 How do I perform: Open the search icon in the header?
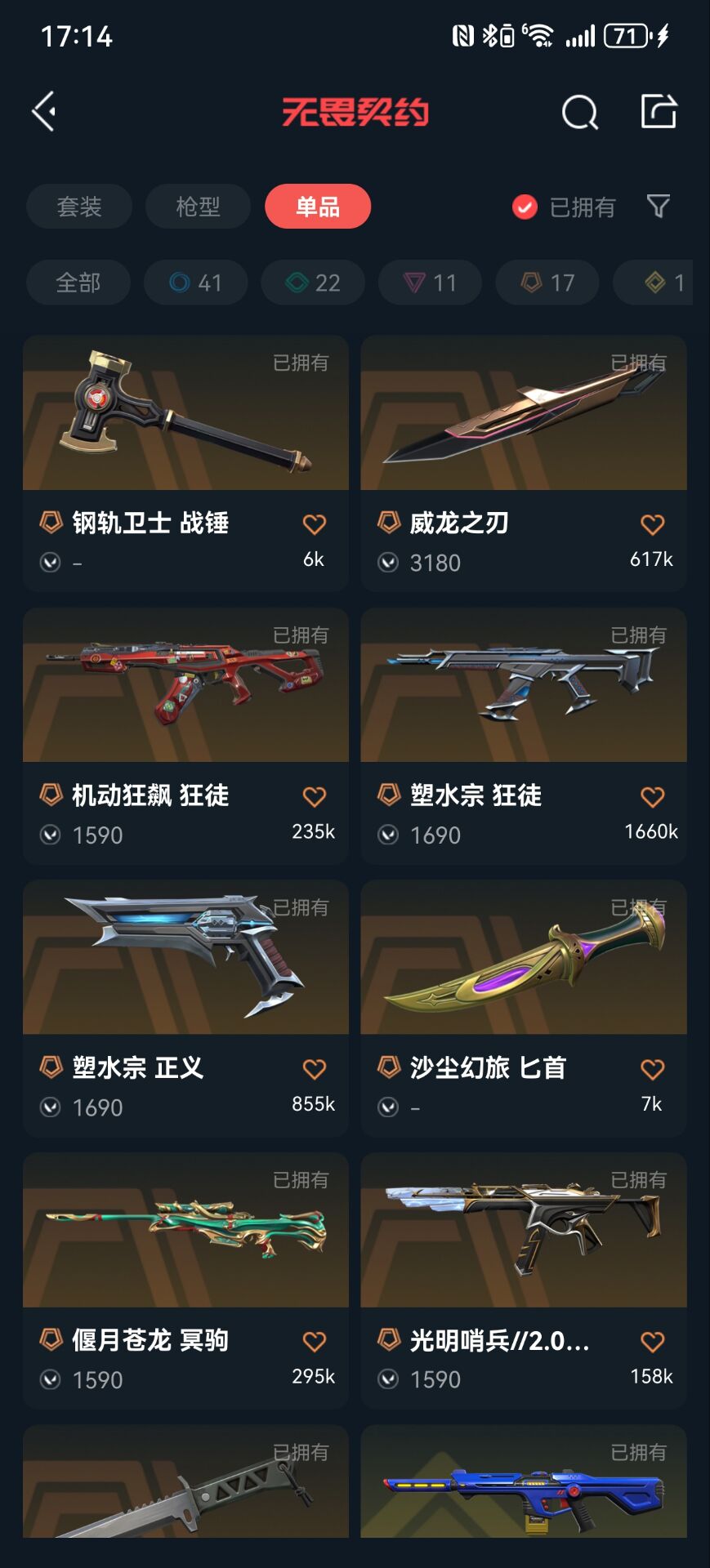579,113
